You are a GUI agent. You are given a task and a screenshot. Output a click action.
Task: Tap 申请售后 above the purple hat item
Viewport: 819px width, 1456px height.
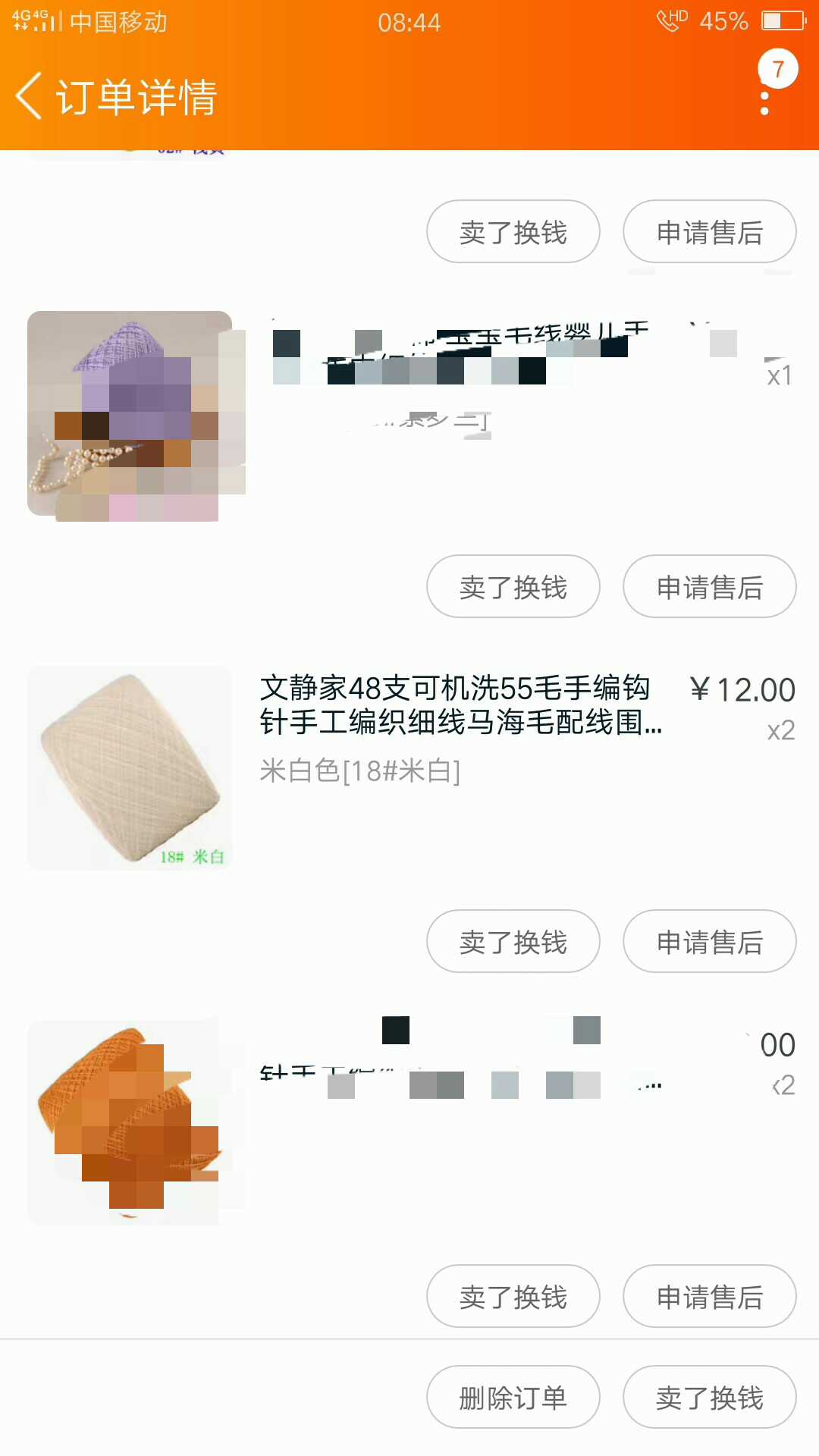pyautogui.click(x=709, y=231)
